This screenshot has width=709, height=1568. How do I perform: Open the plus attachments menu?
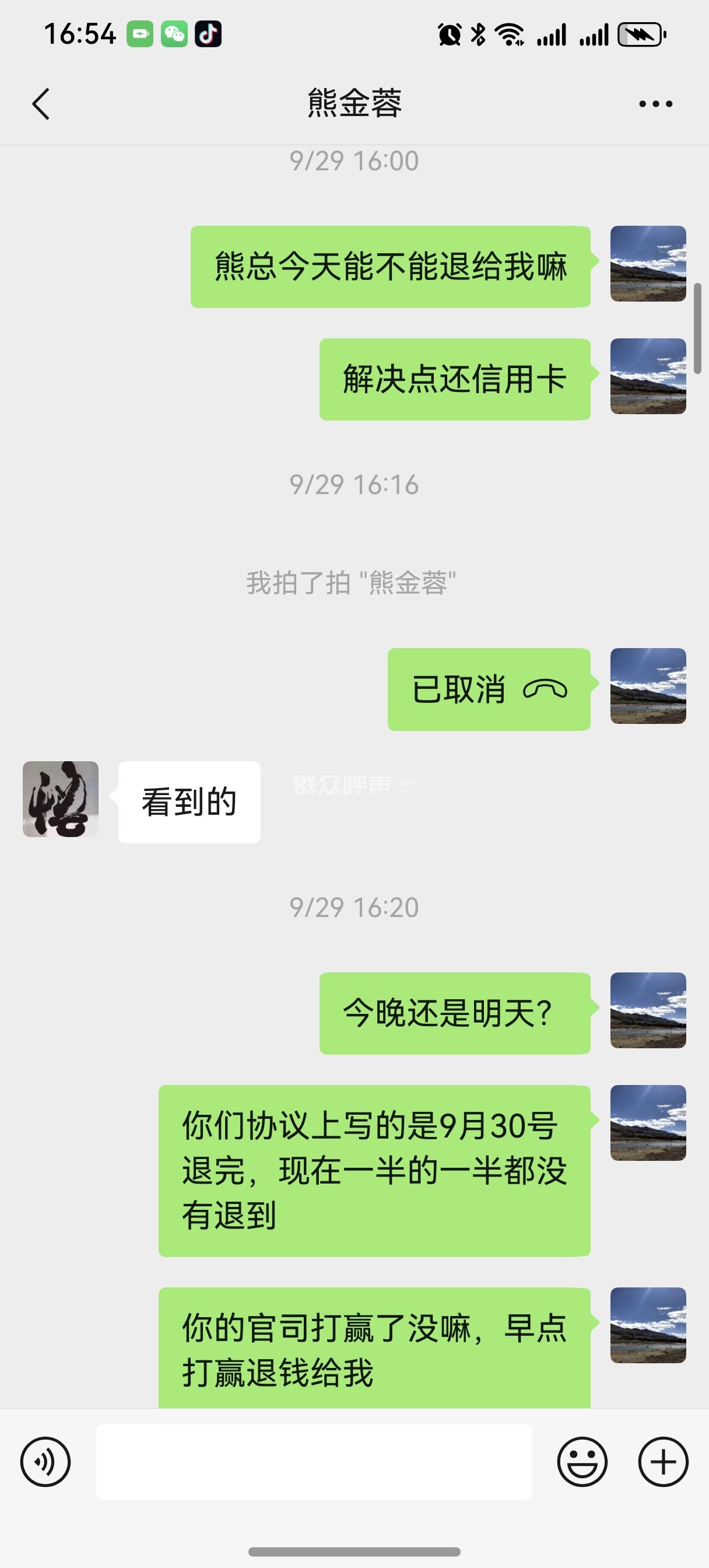[x=663, y=1461]
